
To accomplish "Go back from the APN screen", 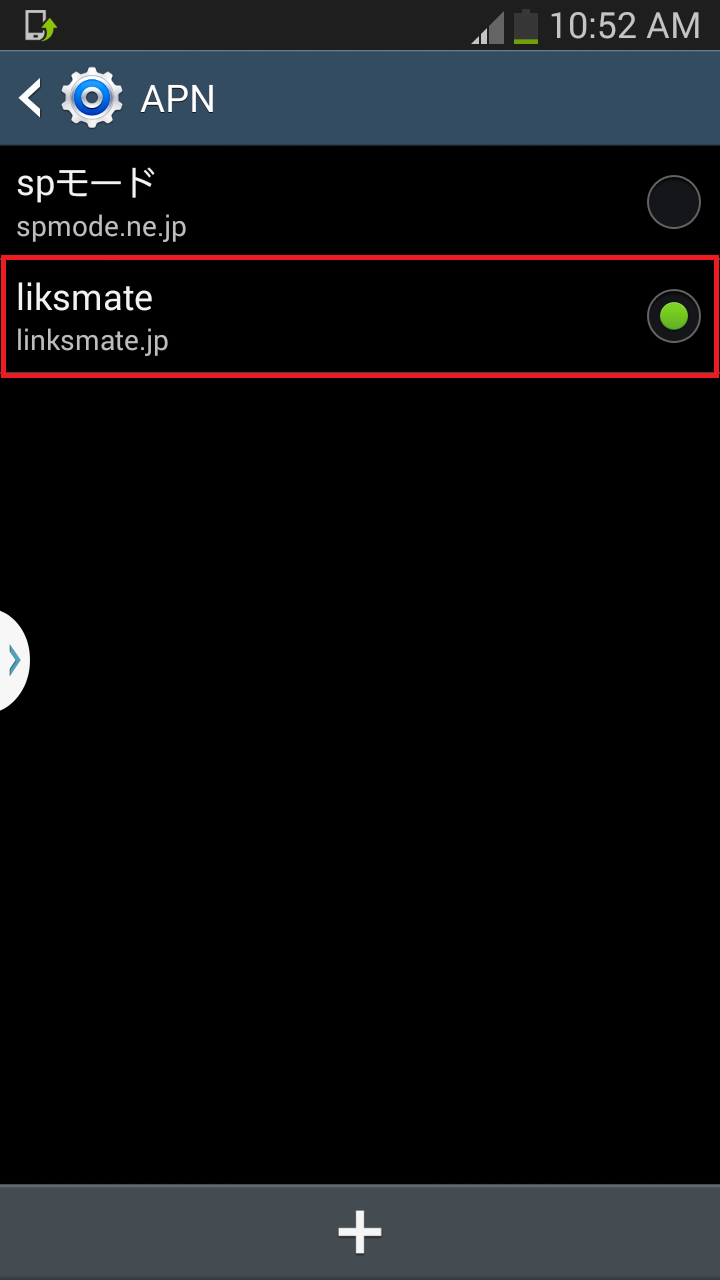I will coord(32,98).
